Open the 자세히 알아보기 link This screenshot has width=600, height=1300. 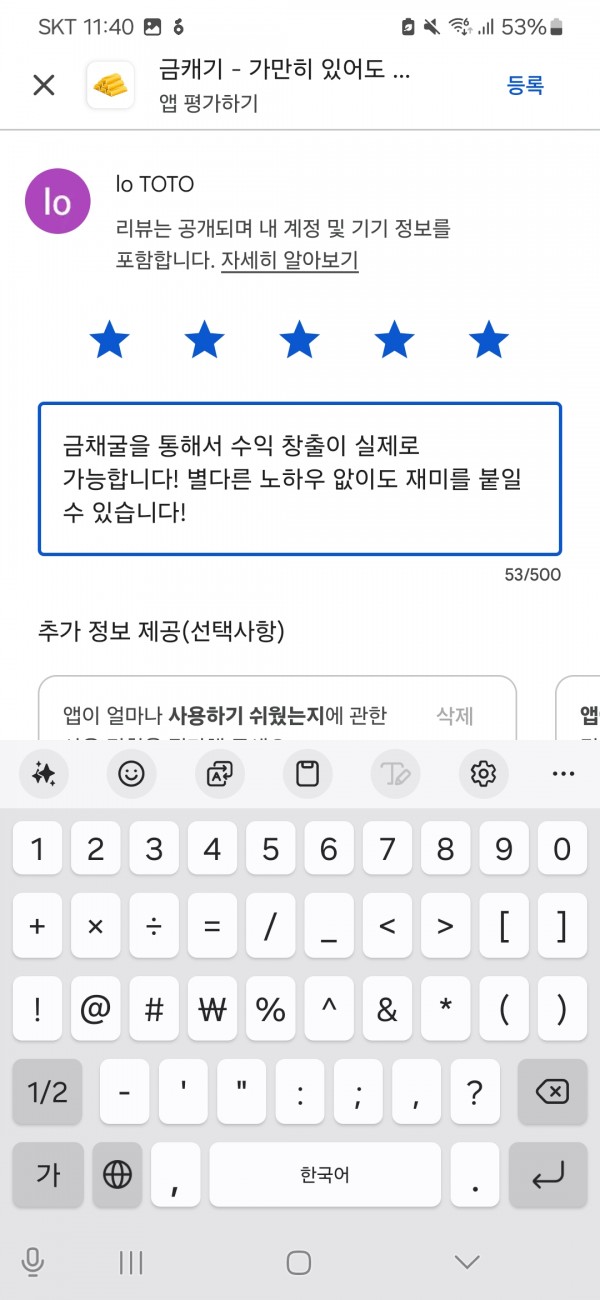pyautogui.click(x=290, y=261)
